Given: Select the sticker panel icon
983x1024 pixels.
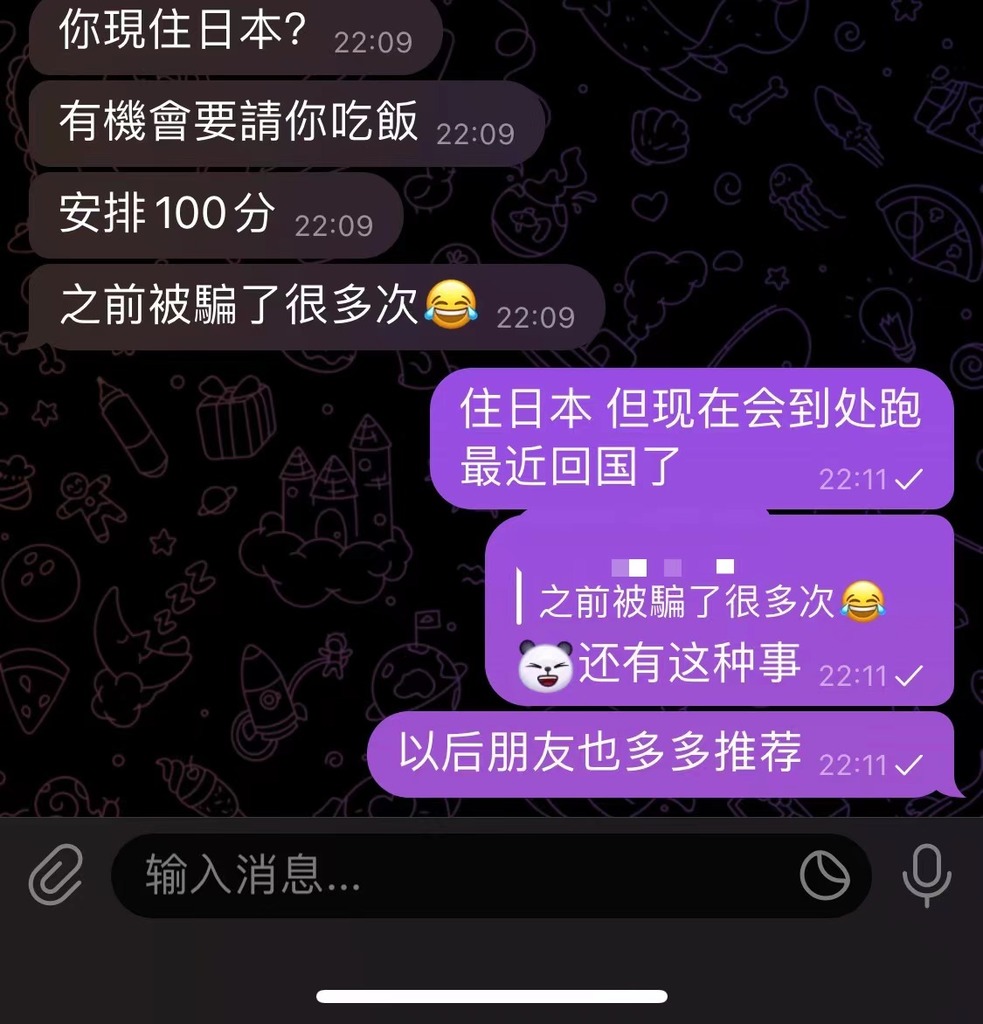Looking at the screenshot, I should (826, 876).
